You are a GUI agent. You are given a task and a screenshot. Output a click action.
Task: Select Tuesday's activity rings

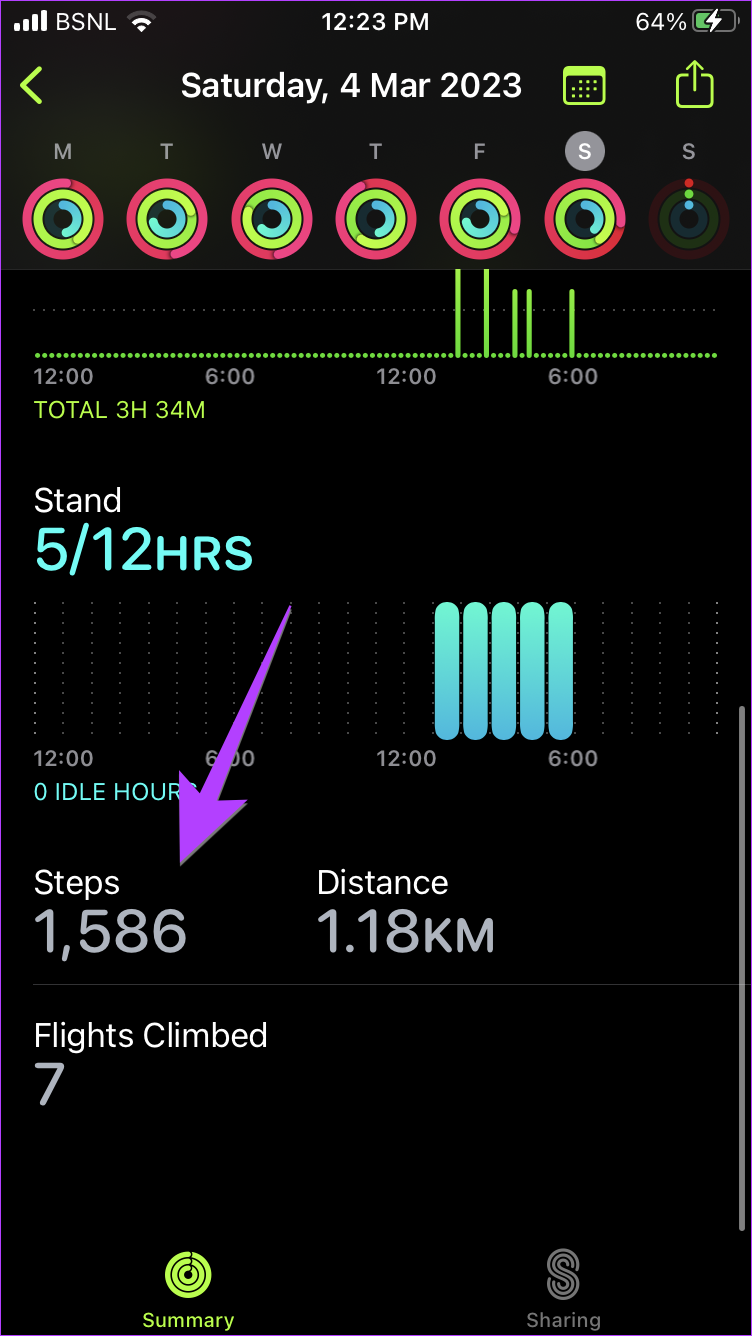pyautogui.click(x=167, y=219)
